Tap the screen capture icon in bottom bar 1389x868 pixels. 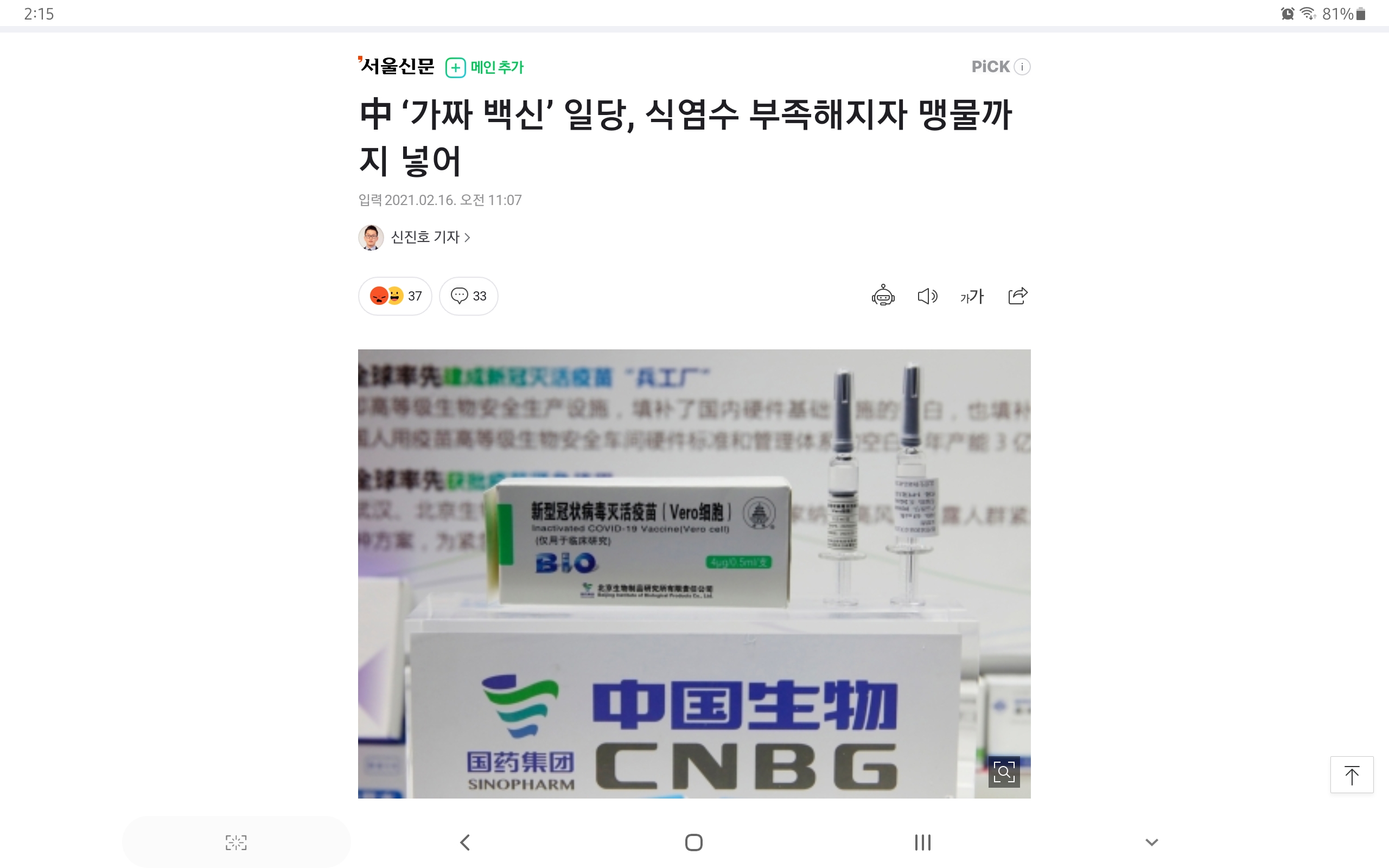[236, 842]
